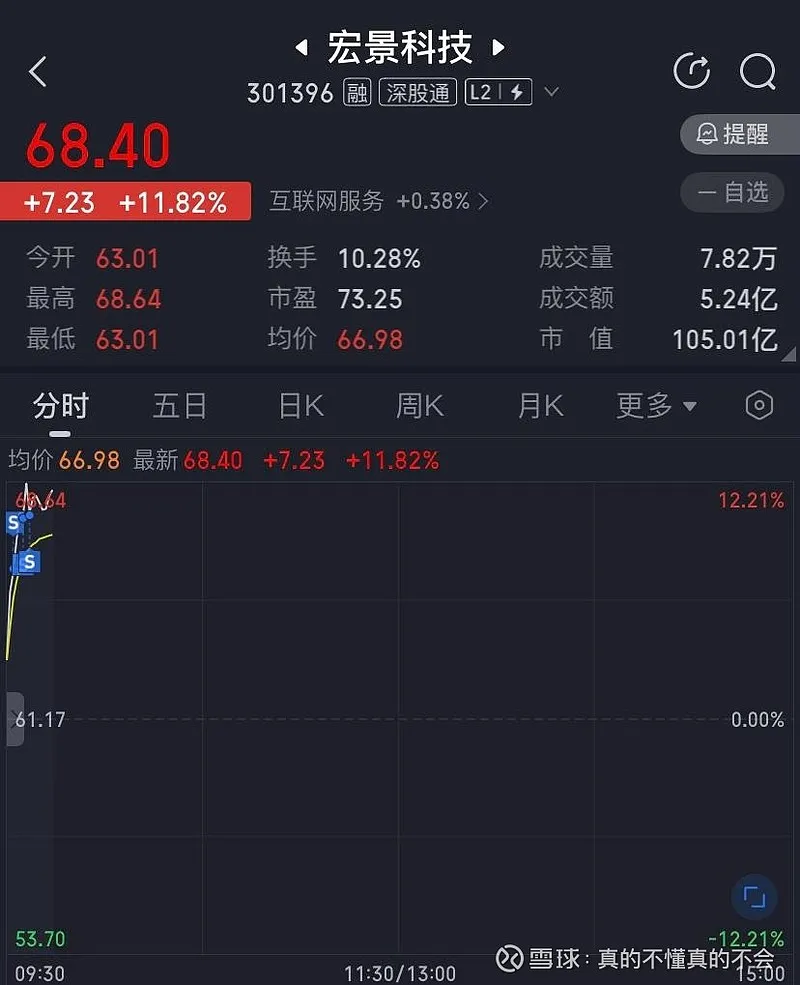Image resolution: width=800 pixels, height=985 pixels.
Task: Switch to the 五日 chart tab
Action: 180,406
